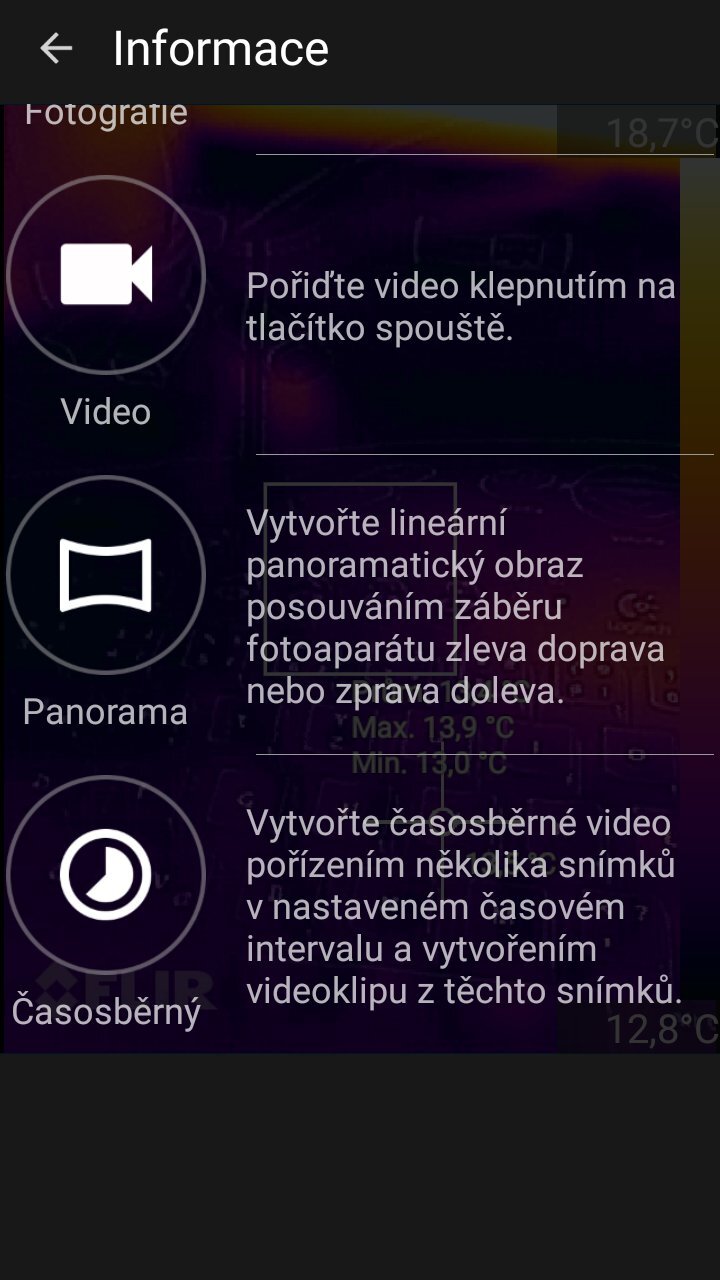Click the Min. 13,0 °C measurement text

click(427, 761)
